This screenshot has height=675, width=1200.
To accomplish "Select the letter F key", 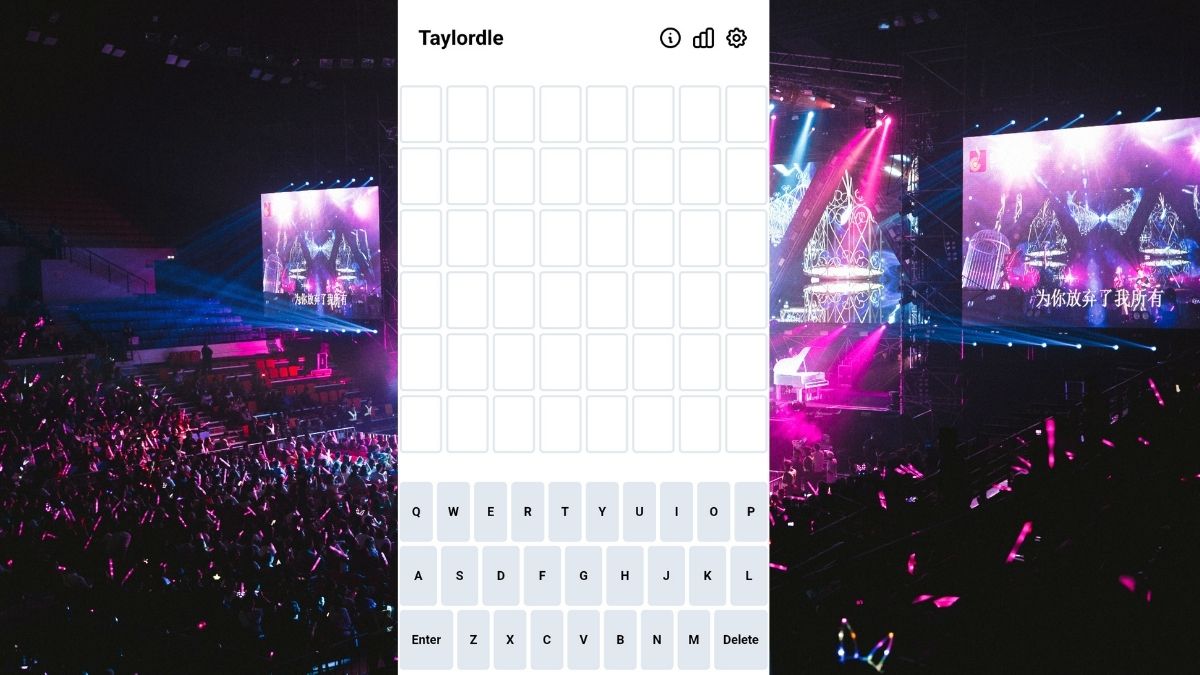I will click(x=542, y=575).
